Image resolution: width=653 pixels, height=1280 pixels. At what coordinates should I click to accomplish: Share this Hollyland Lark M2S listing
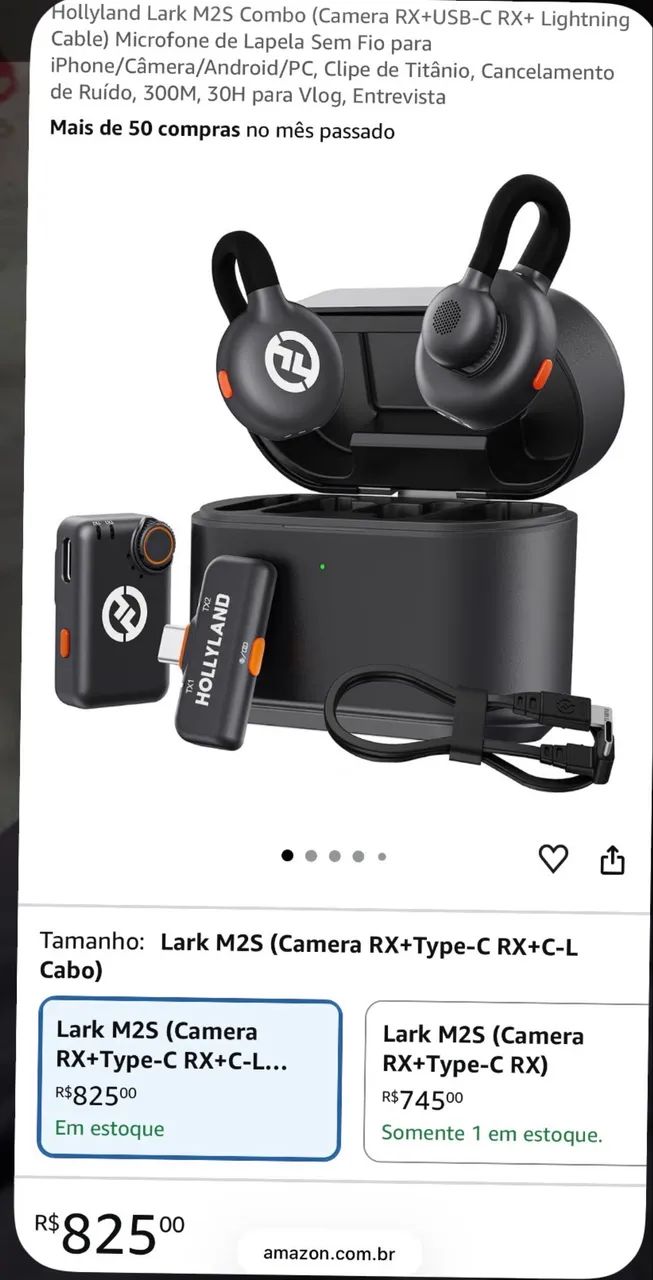click(612, 859)
